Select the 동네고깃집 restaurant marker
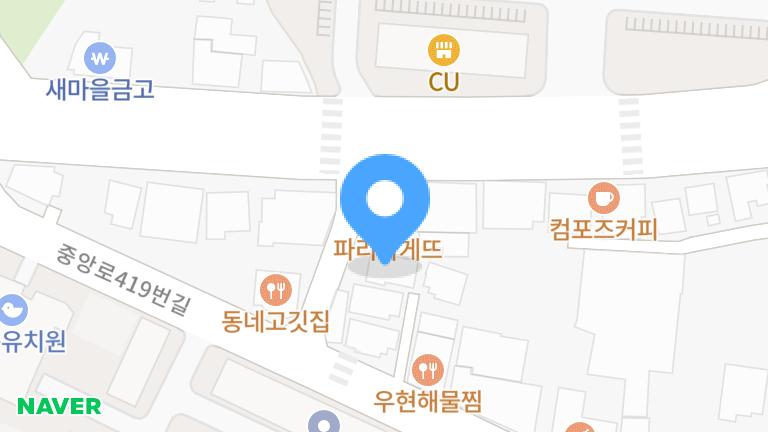Image resolution: width=768 pixels, height=432 pixels. (x=275, y=291)
